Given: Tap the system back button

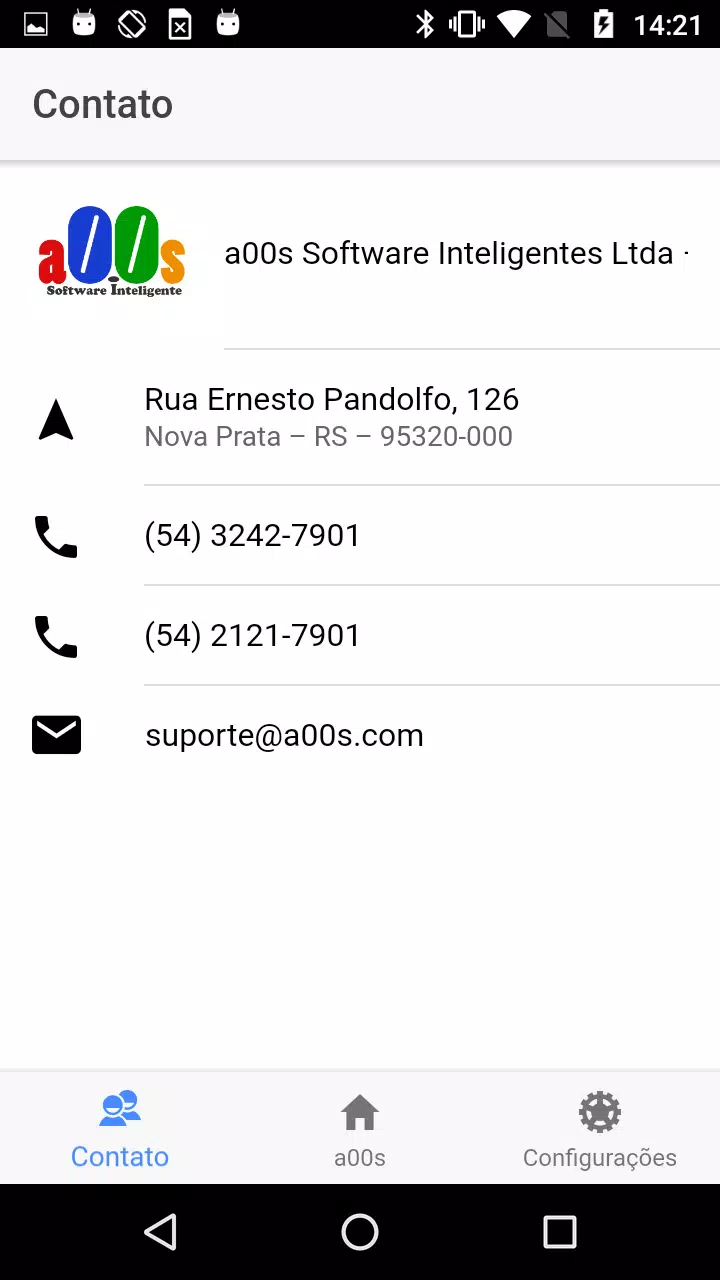Looking at the screenshot, I should coord(160,1232).
